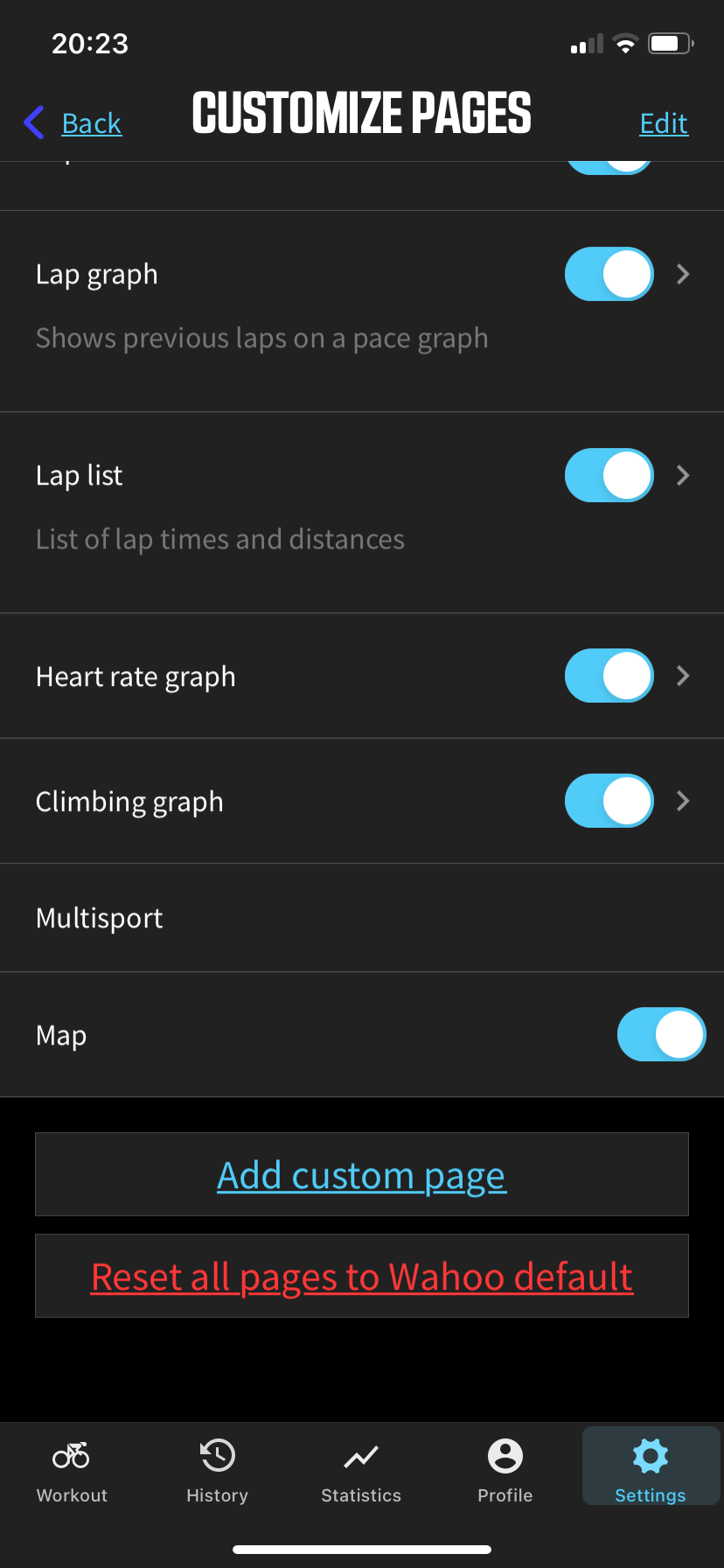The width and height of the screenshot is (724, 1568).
Task: Open Lap graph page details chevron
Action: (x=684, y=275)
